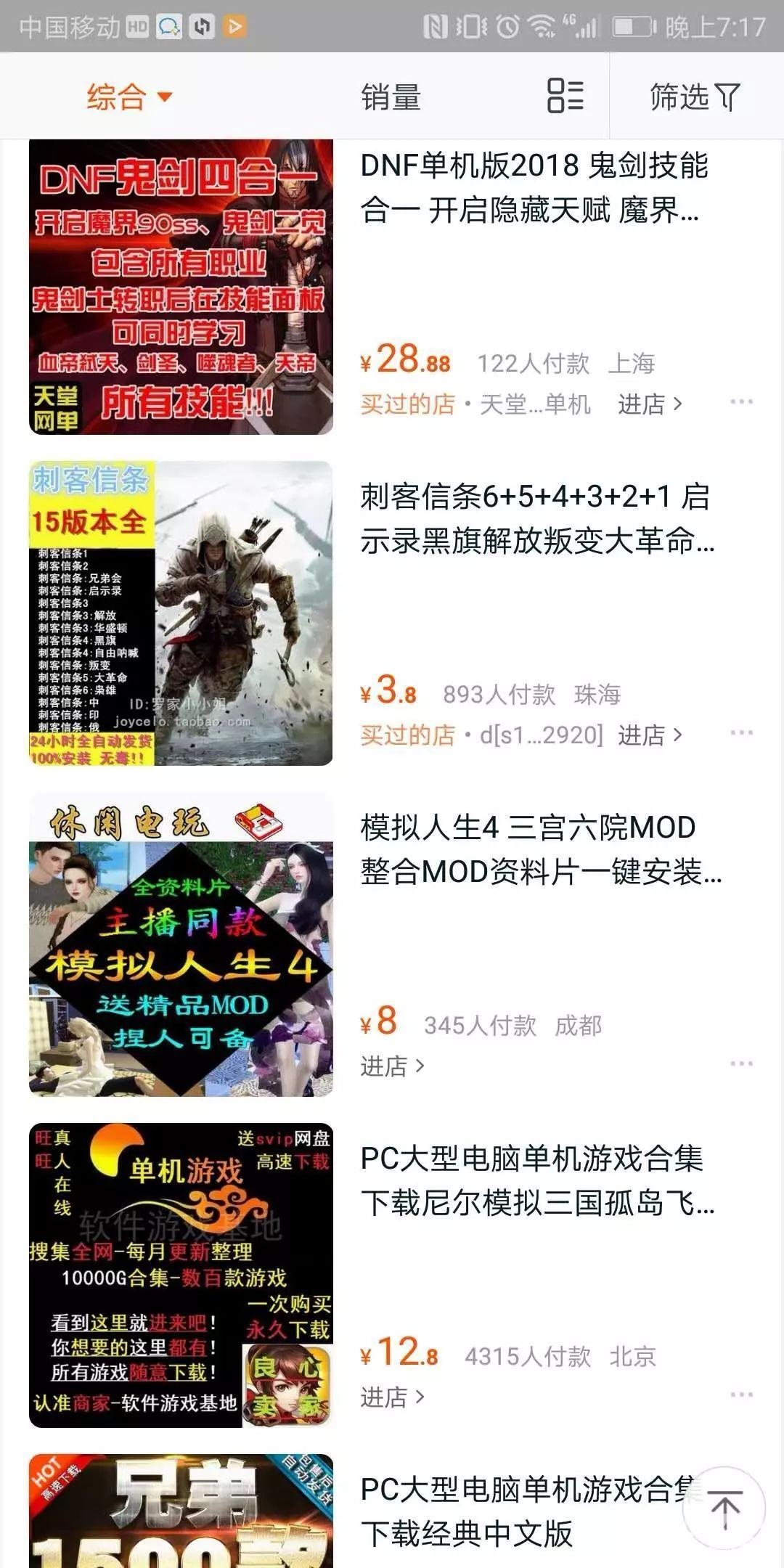Screen dimensions: 784x1568
Task: Open more options for 模拟人生4 item
Action: tap(741, 1063)
